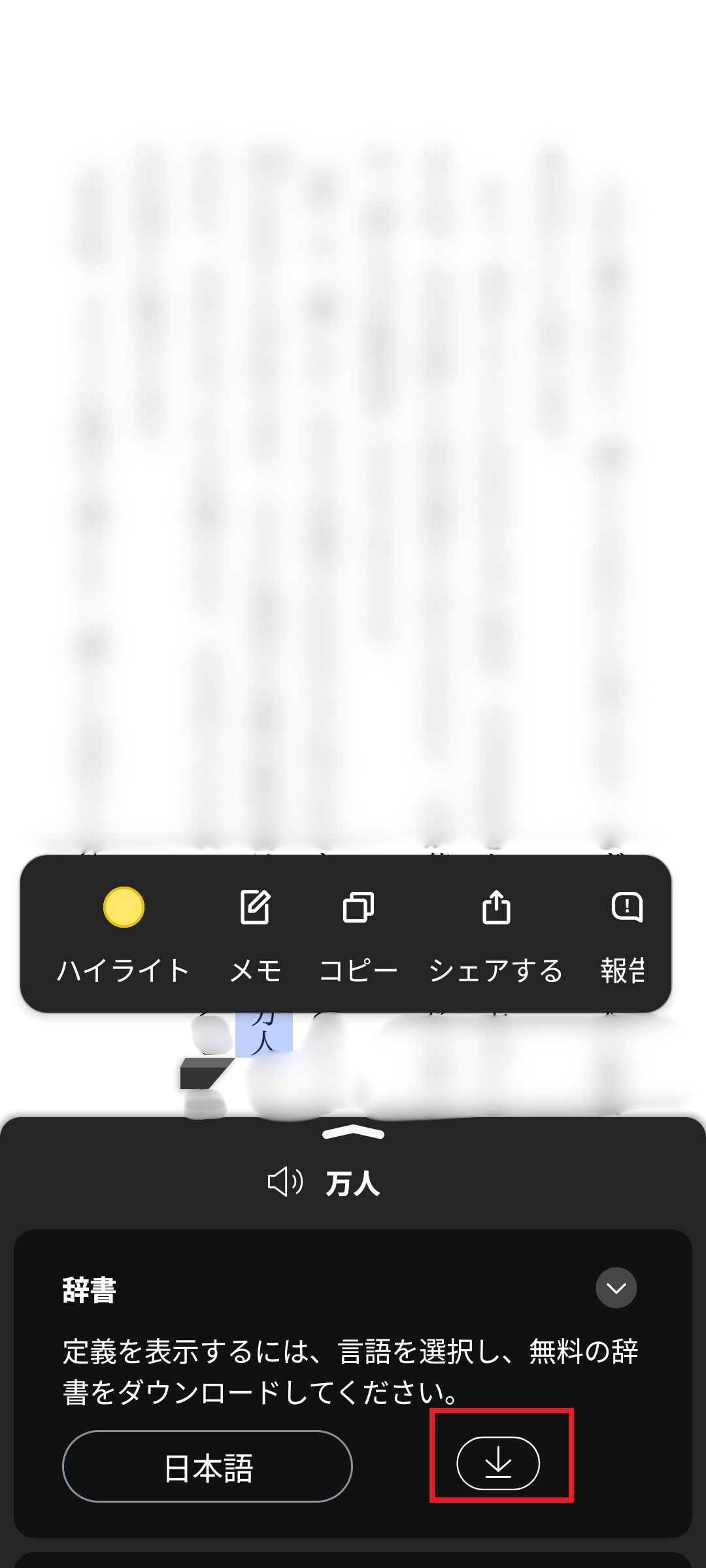Select the 日本語 dictionary language
Image resolution: width=706 pixels, height=1568 pixels.
(207, 1466)
